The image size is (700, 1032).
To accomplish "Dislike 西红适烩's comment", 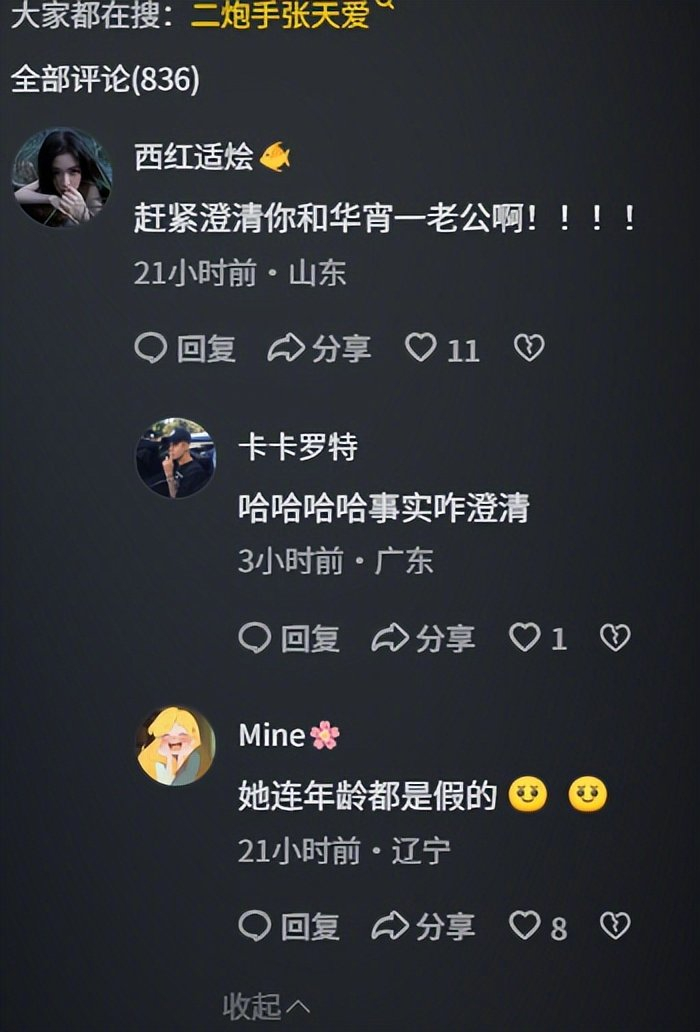I will (529, 348).
